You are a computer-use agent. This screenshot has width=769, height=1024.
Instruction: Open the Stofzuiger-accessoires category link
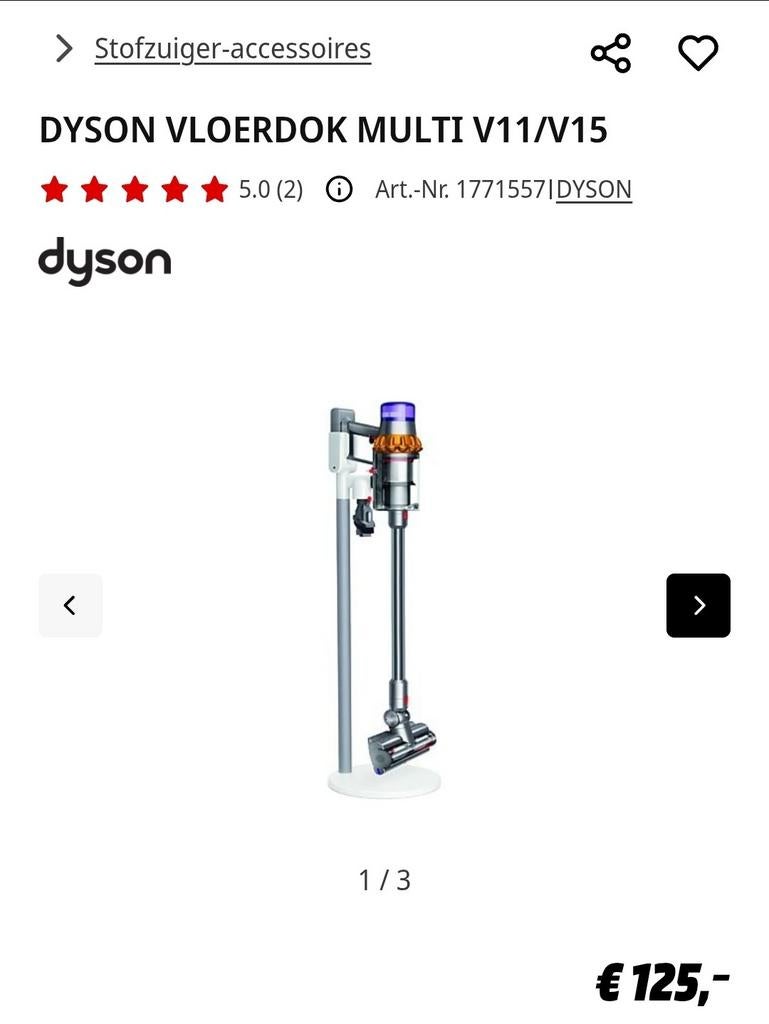click(231, 47)
